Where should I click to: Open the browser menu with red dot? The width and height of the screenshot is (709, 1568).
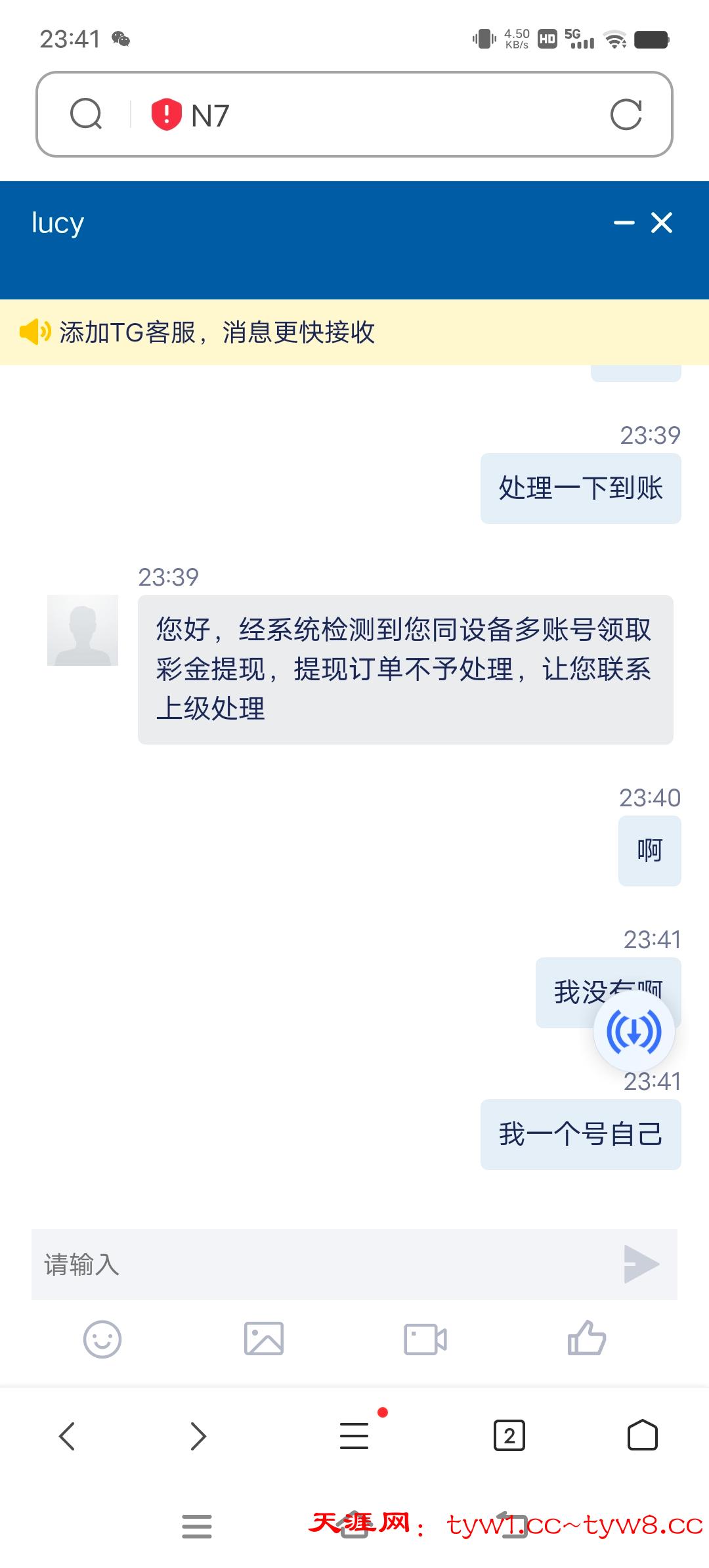tap(354, 1435)
